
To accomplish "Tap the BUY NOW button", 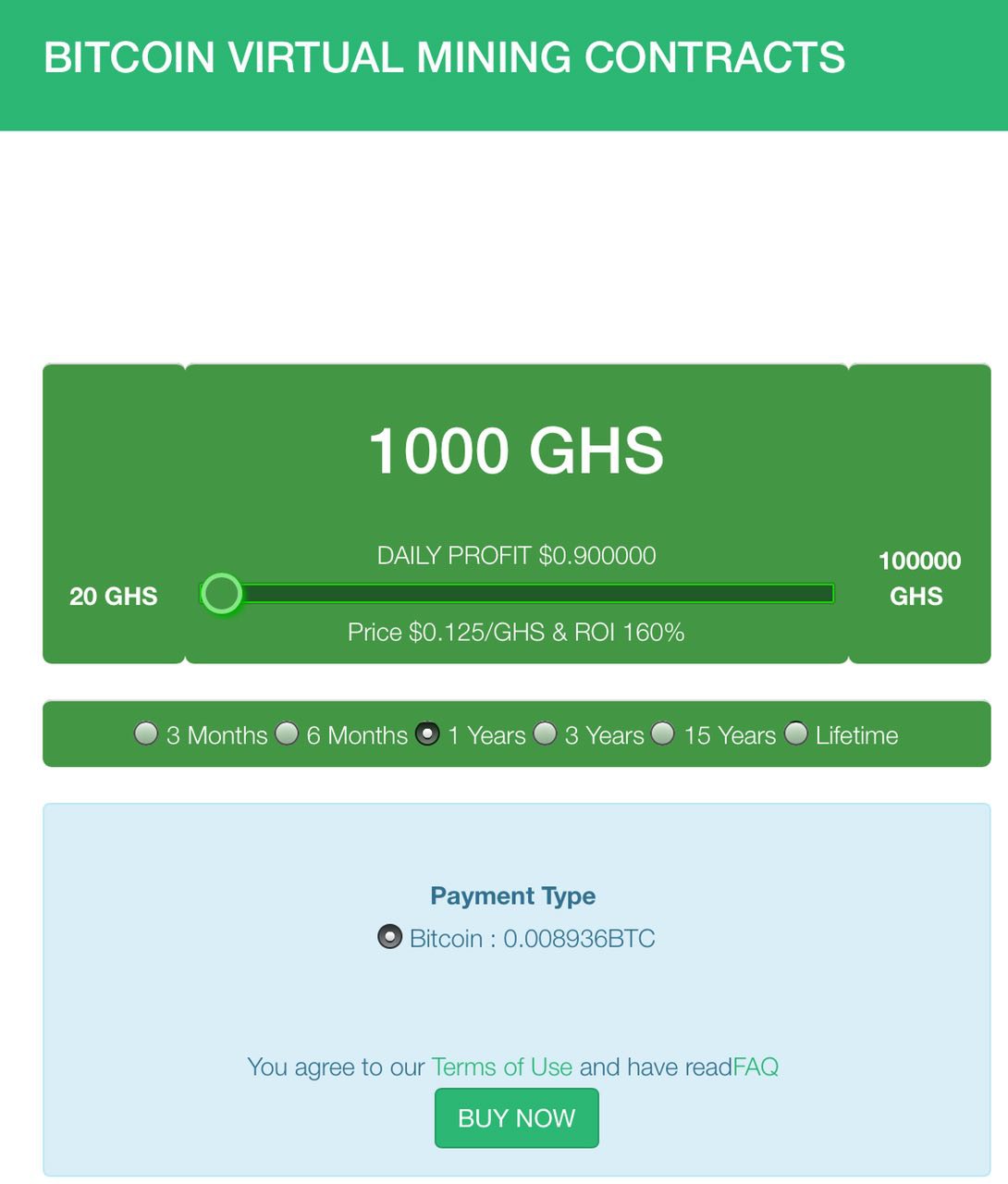I will pyautogui.click(x=516, y=1117).
